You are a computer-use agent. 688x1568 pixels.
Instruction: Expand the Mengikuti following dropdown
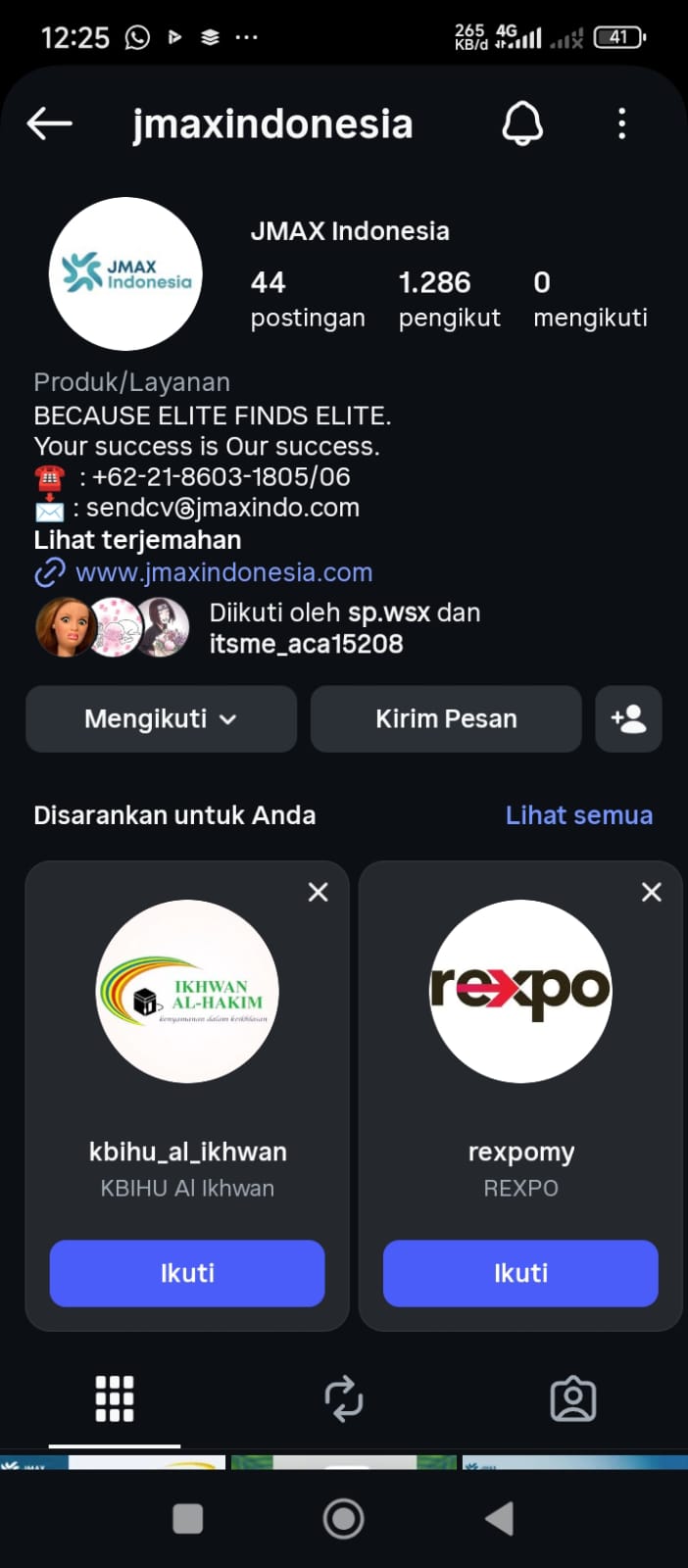(x=161, y=719)
